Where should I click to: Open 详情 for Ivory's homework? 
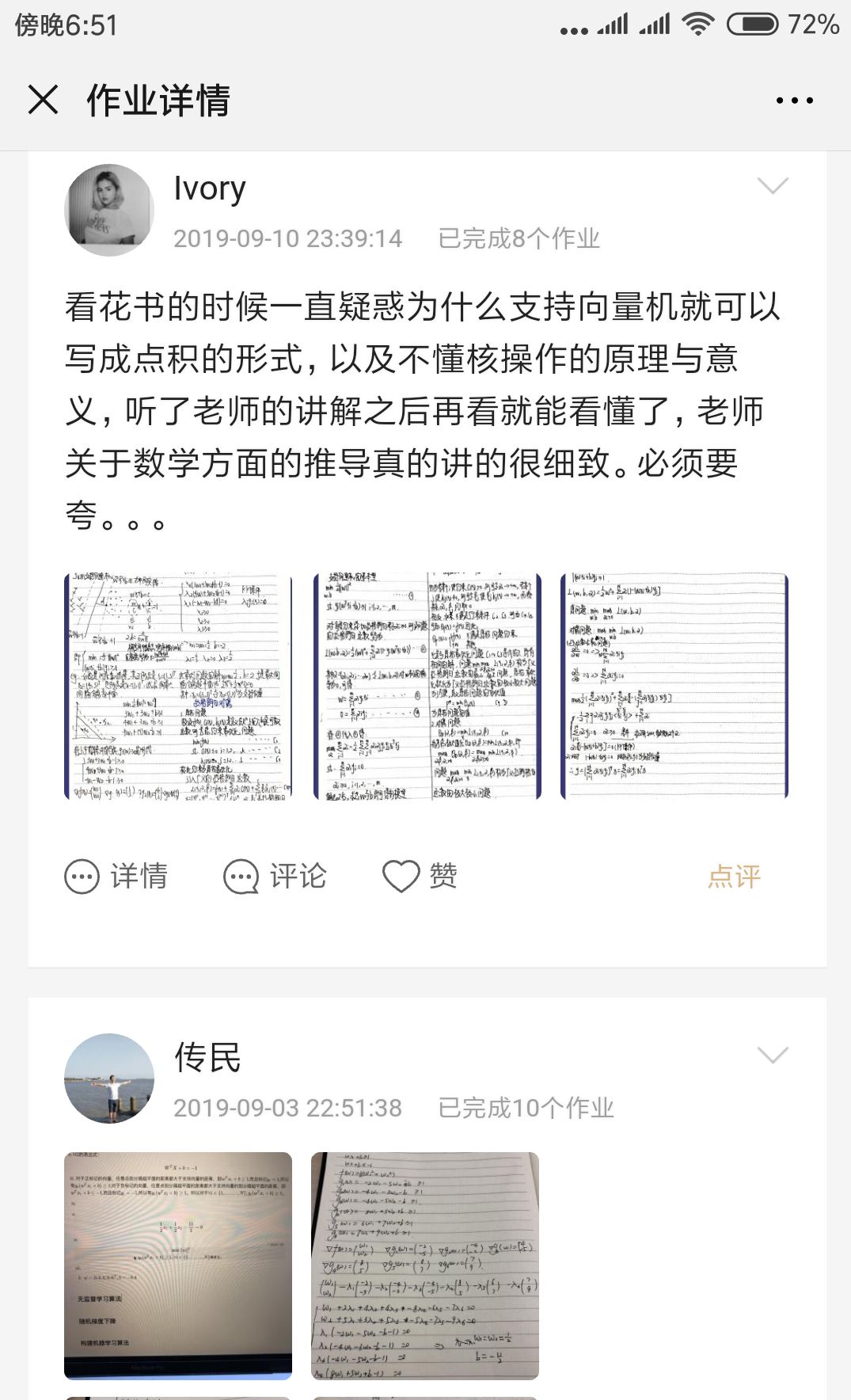click(116, 877)
